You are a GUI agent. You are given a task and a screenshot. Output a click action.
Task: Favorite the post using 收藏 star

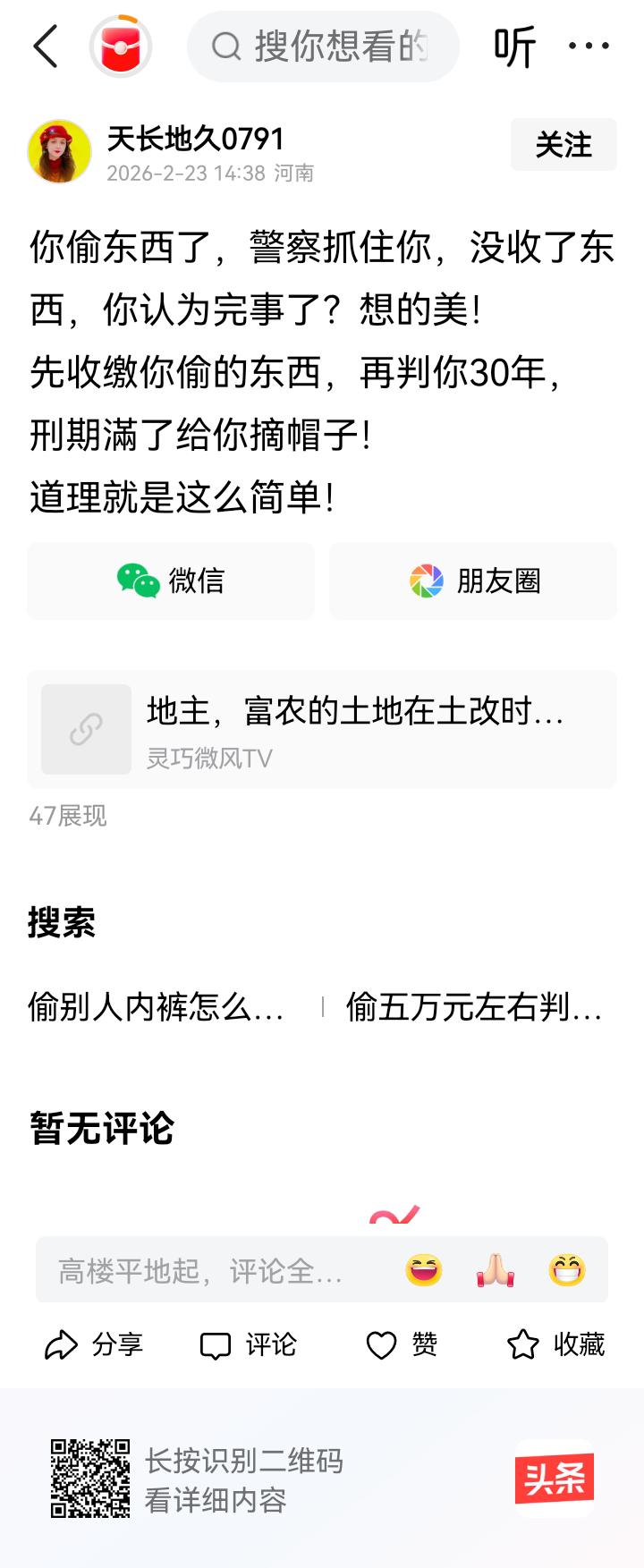pos(553,1343)
